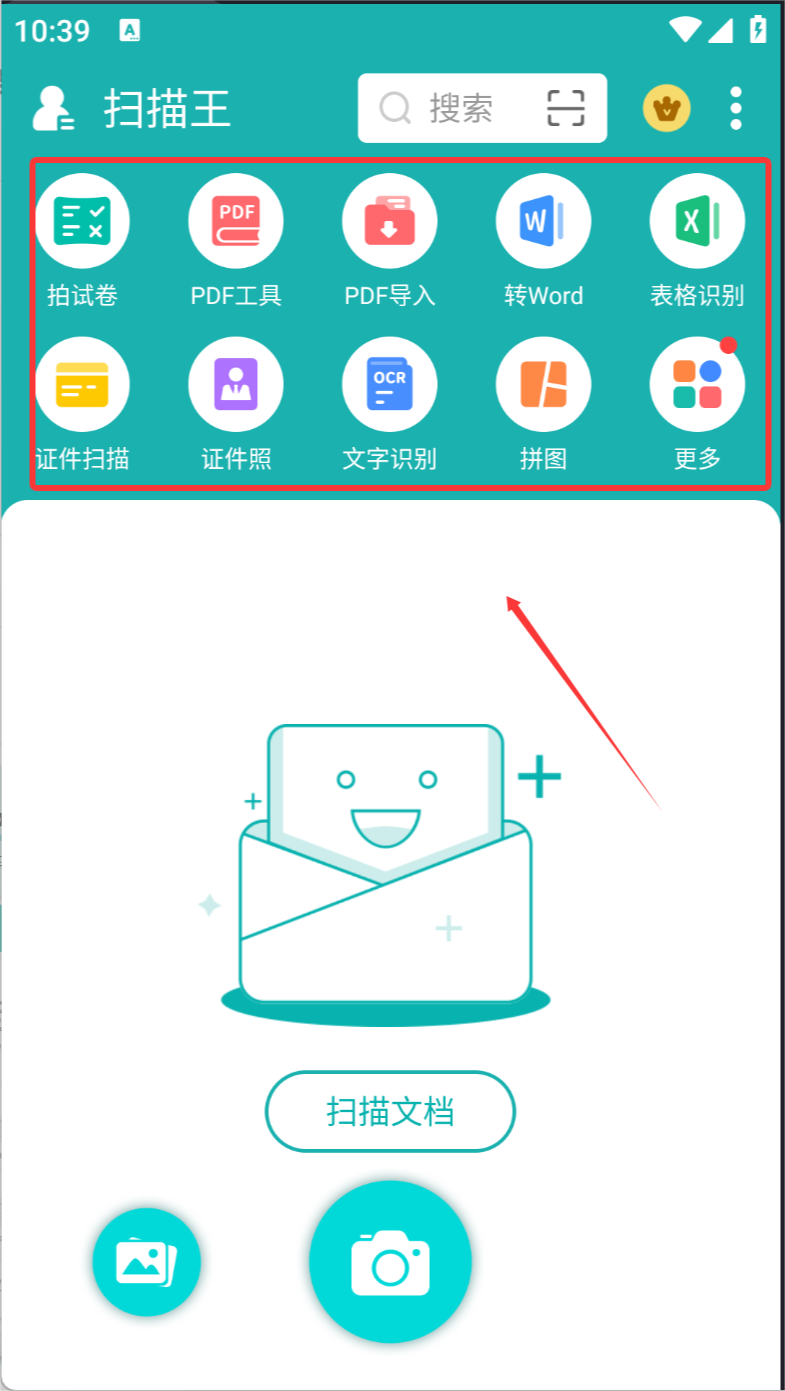The height and width of the screenshot is (1391, 785).
Task: Import from the photo gallery button
Action: pyautogui.click(x=147, y=1262)
